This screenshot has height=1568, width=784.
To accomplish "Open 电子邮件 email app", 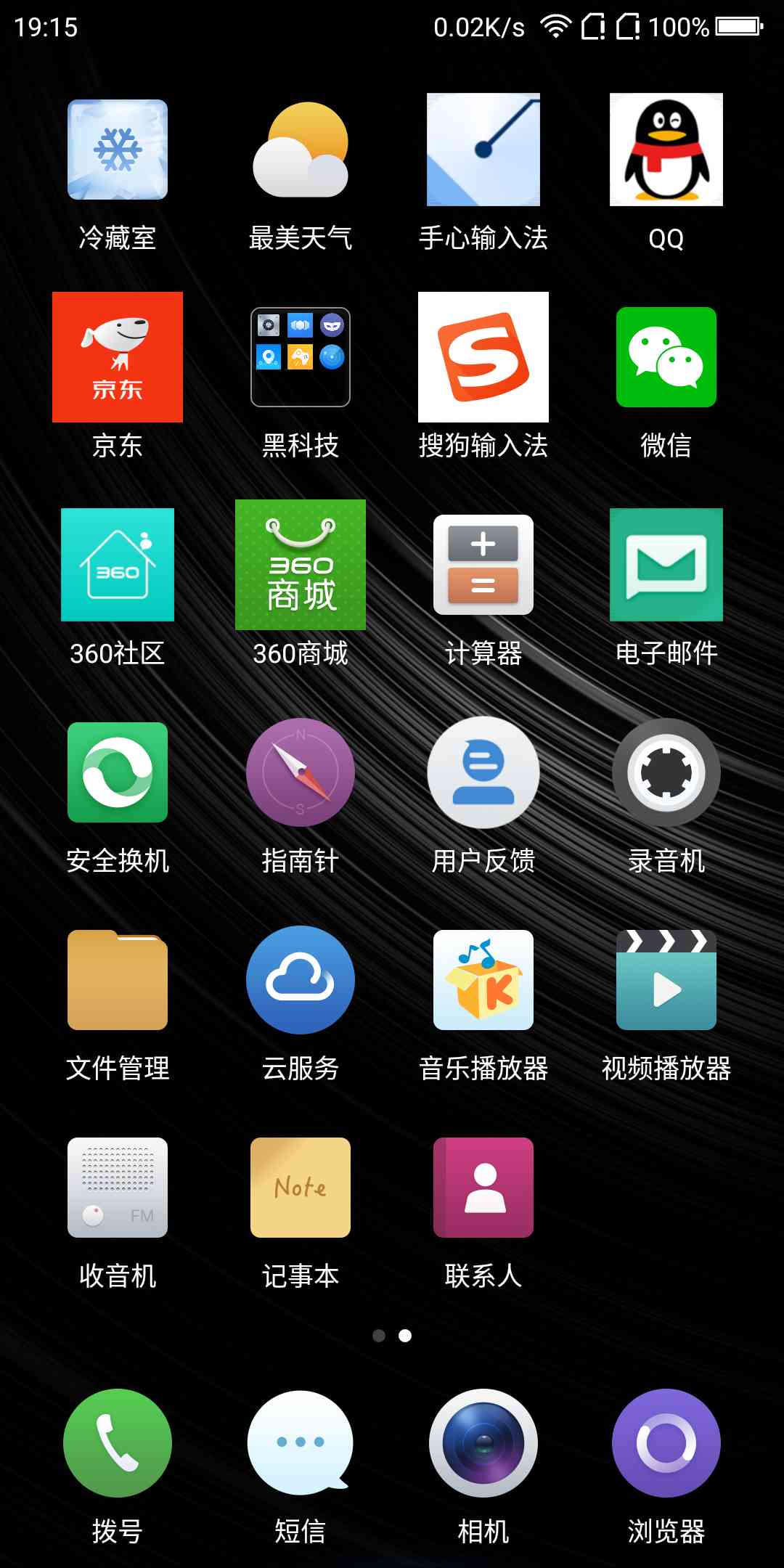I will click(x=666, y=565).
